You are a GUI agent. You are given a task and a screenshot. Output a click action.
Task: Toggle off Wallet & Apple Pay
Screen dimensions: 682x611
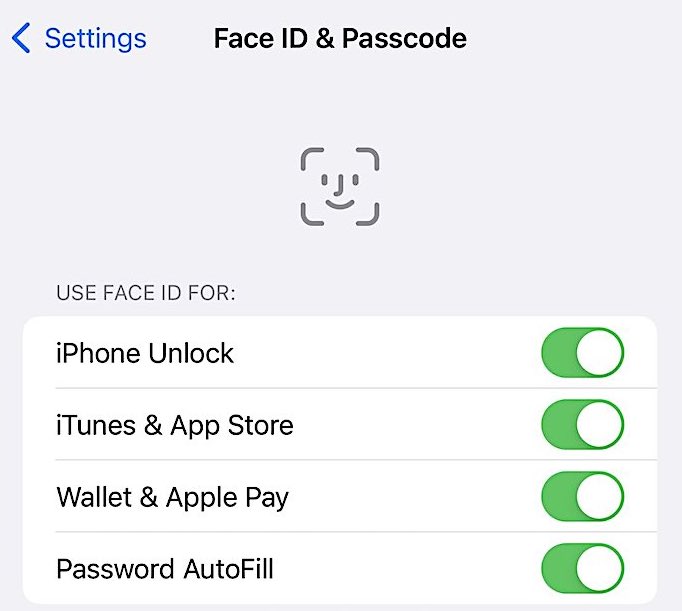point(582,497)
